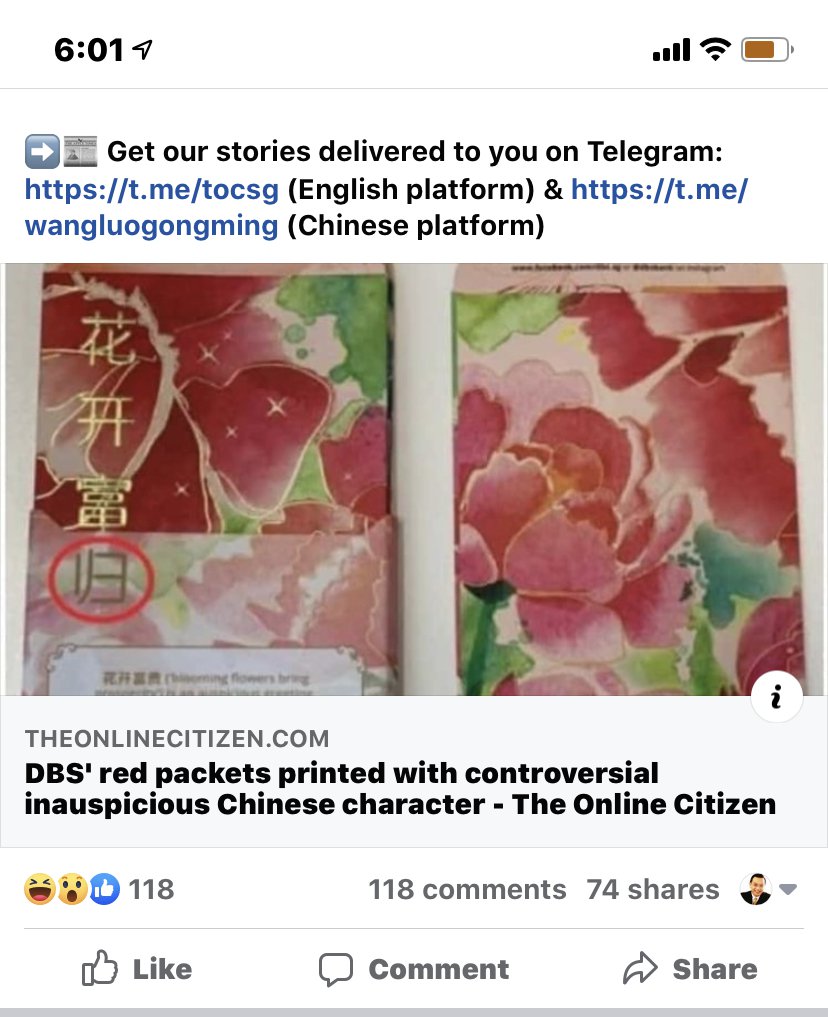Open the 118 comments
This screenshot has width=828, height=1017.
tap(467, 889)
